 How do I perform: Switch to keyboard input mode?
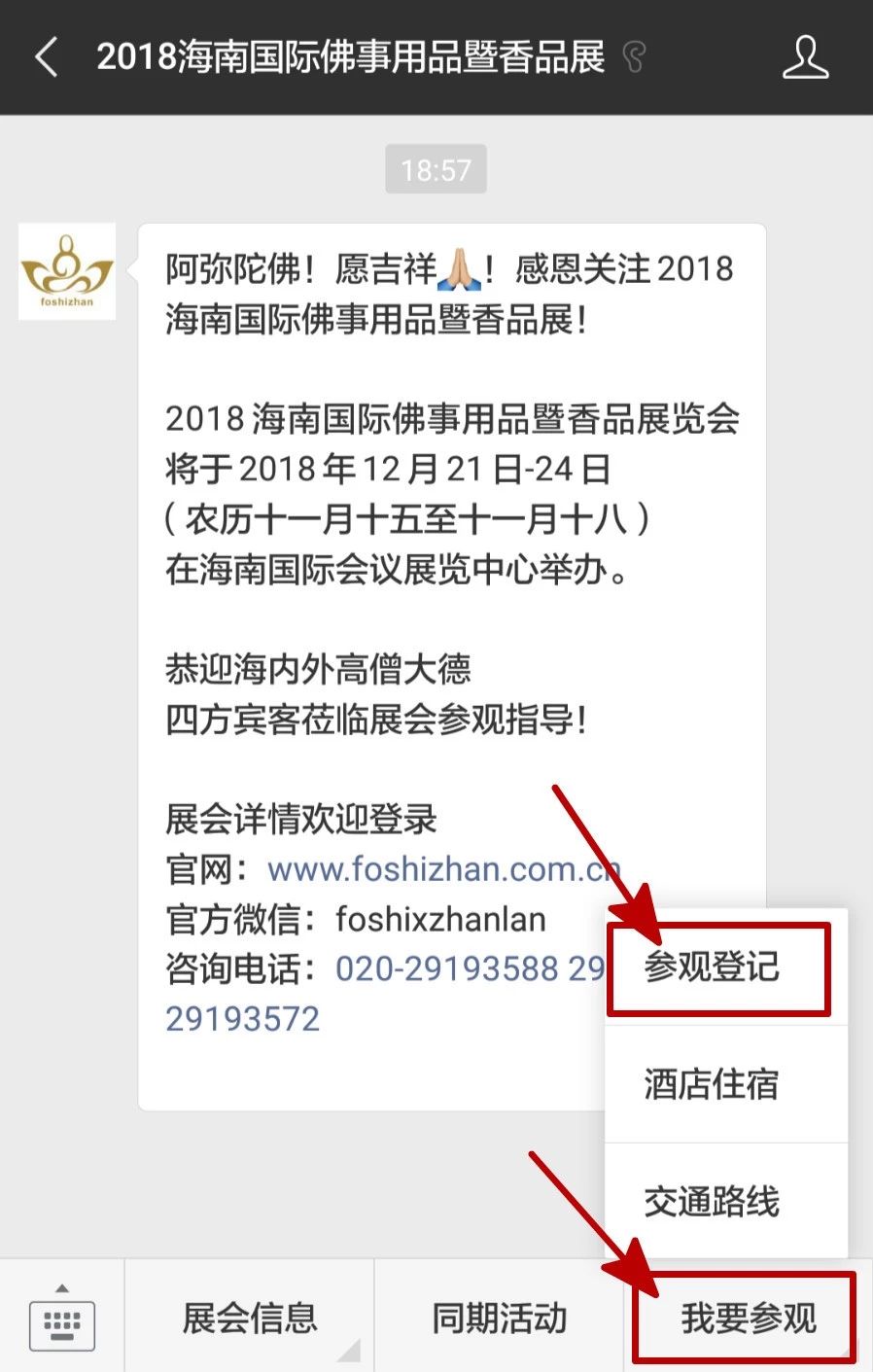[x=62, y=1319]
